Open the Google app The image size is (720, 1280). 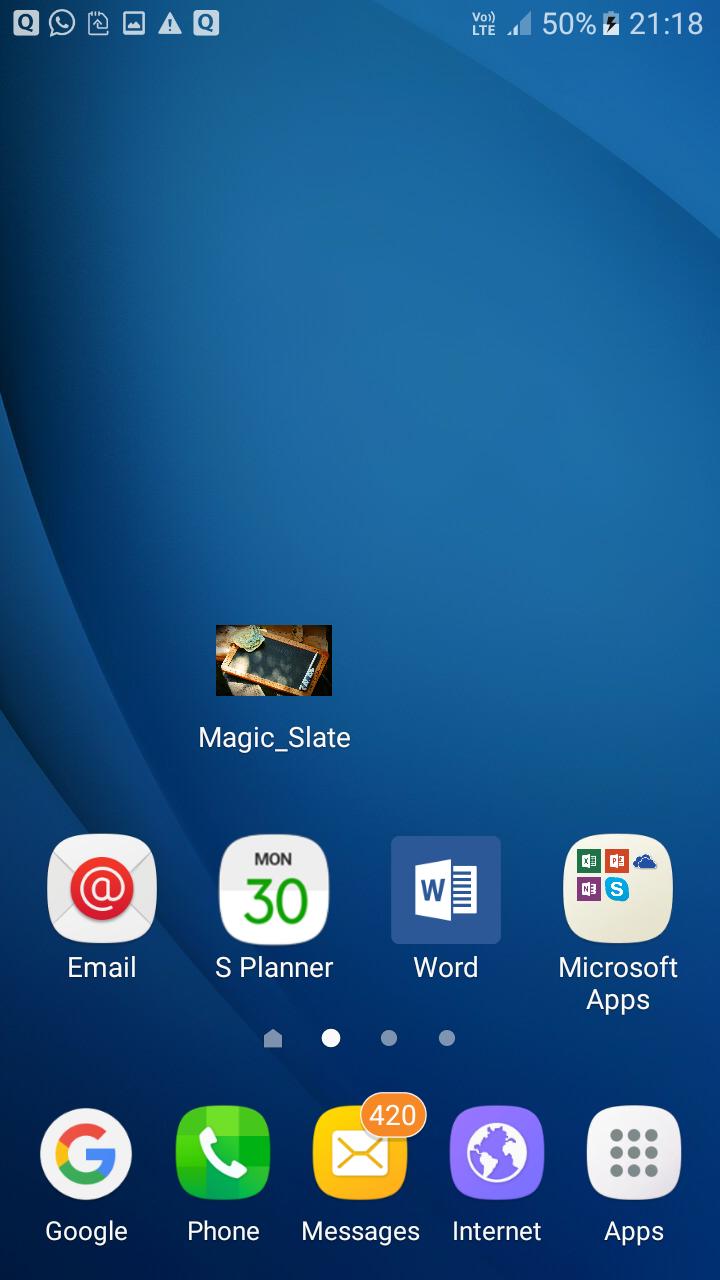coord(86,1154)
